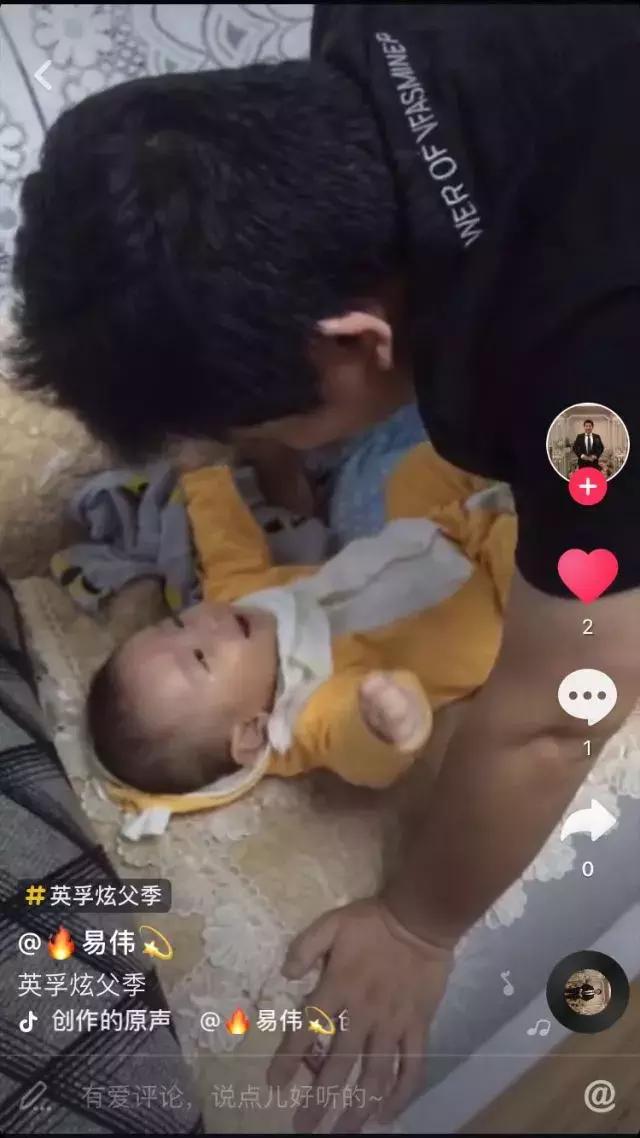This screenshot has width=640, height=1138.
Task: Like this video with the heart
Action: coord(587,576)
